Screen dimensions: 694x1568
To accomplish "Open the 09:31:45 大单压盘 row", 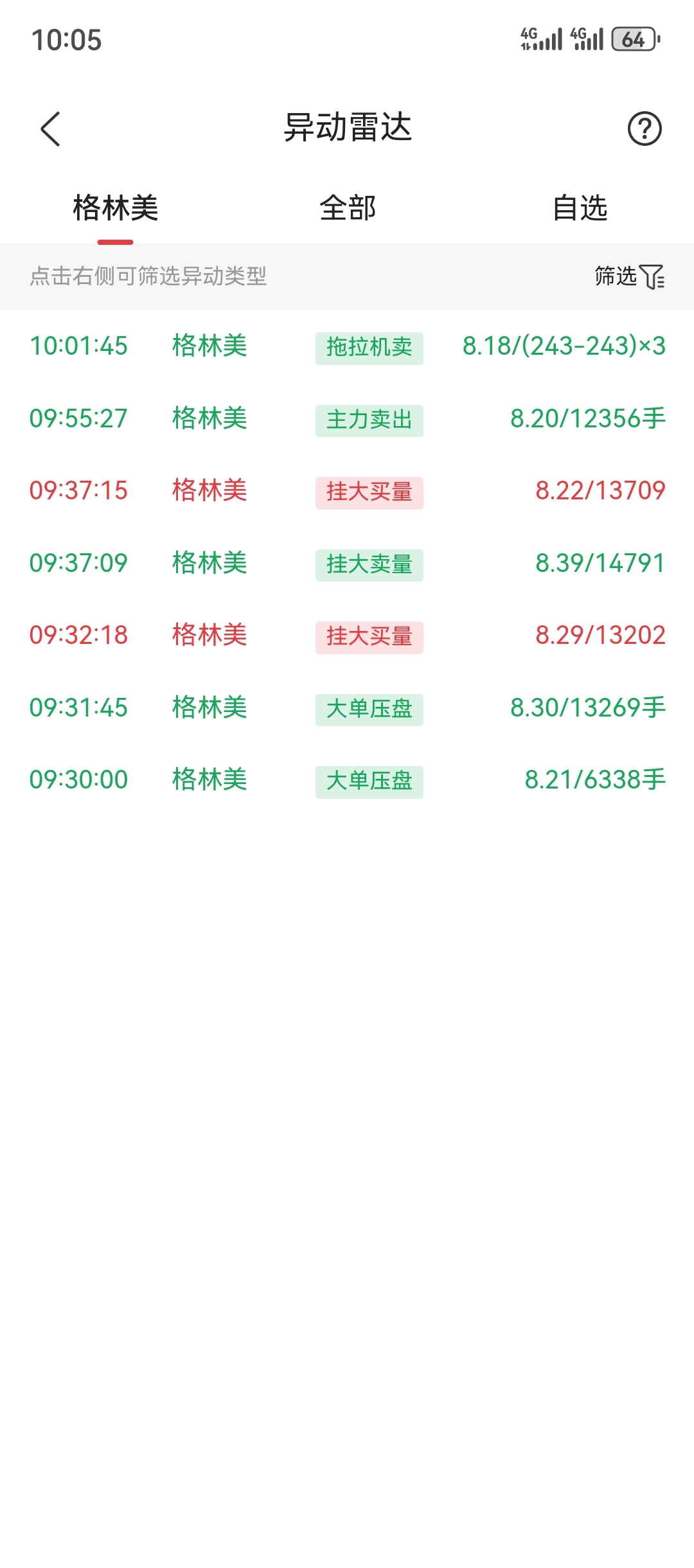I will [347, 708].
